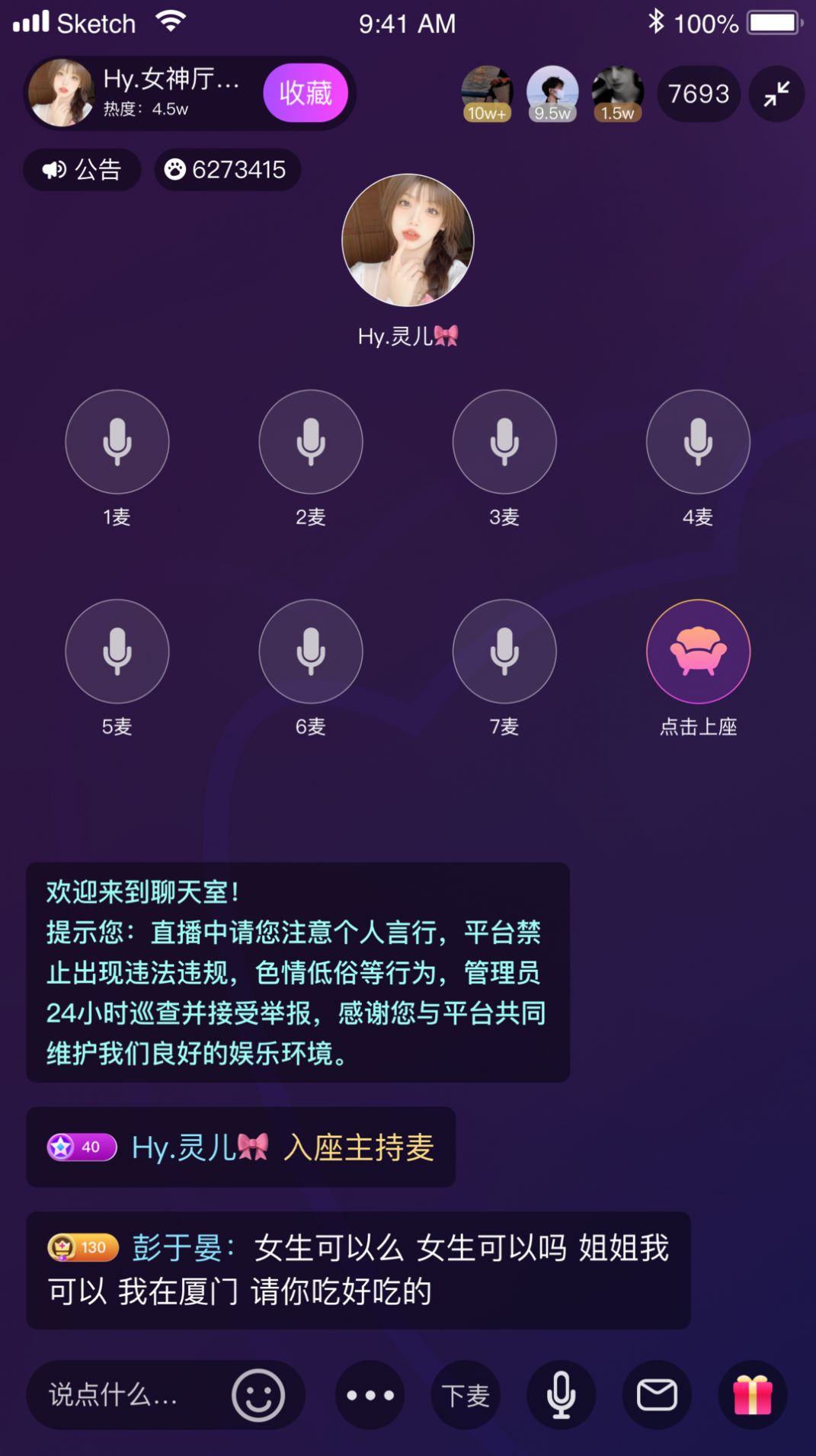Tap the 点击上座 sofa seat
Viewport: 816px width, 1456px height.
[x=698, y=651]
